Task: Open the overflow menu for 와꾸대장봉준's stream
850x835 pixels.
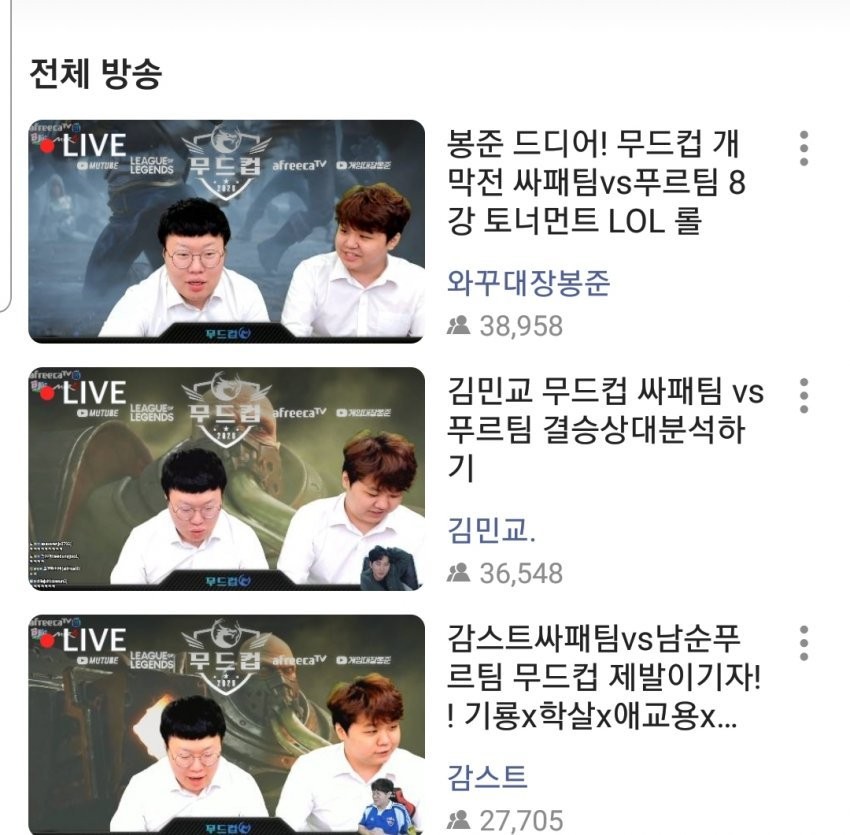Action: (803, 148)
